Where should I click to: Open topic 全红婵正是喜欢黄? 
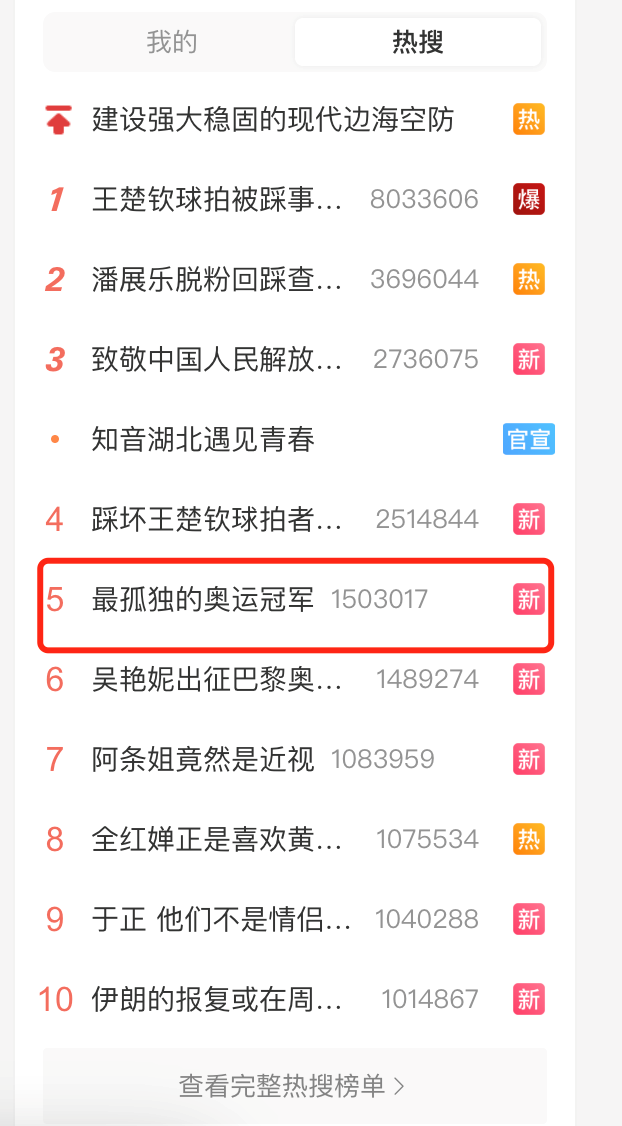click(x=217, y=839)
